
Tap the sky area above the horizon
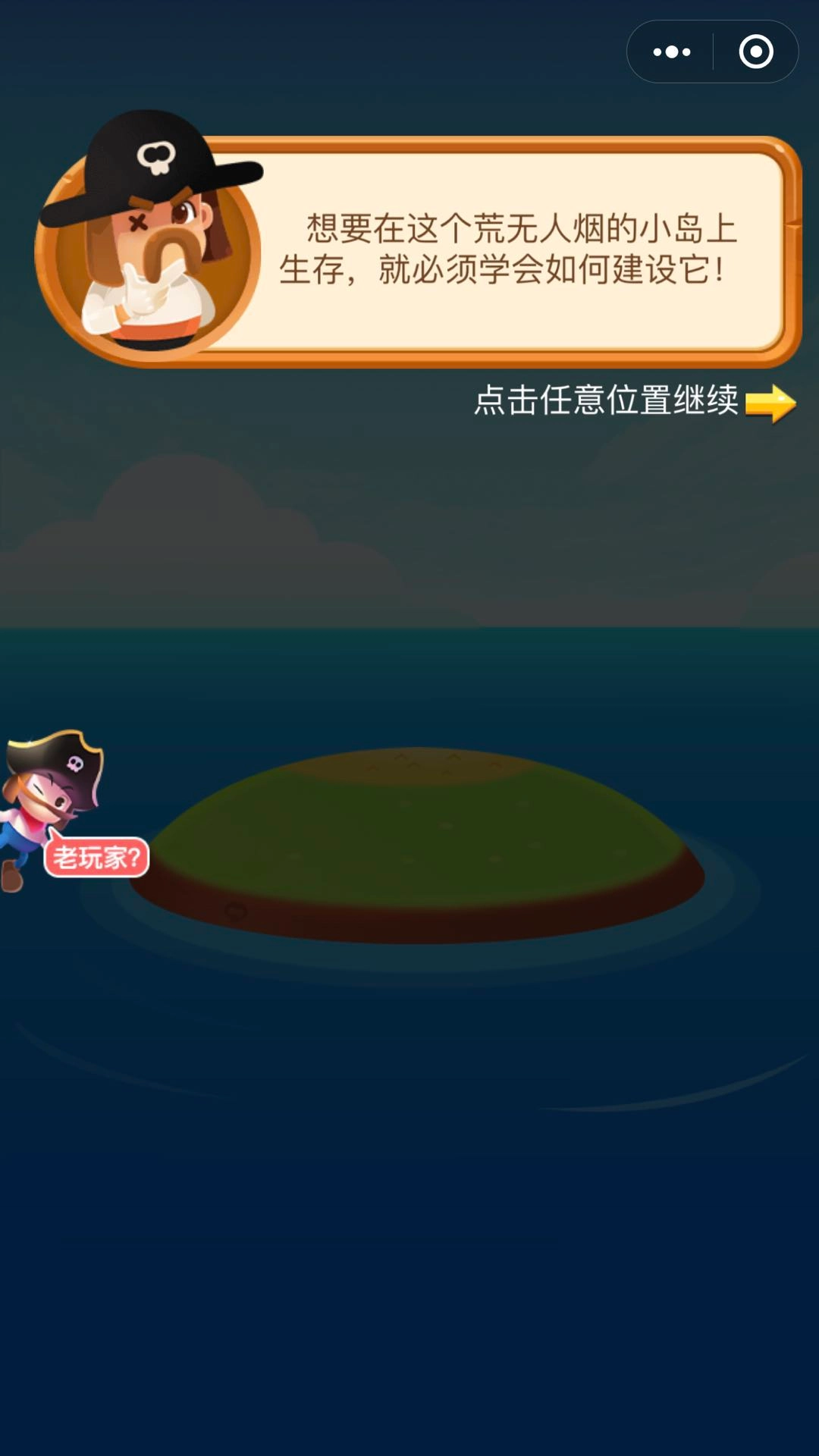[409, 531]
